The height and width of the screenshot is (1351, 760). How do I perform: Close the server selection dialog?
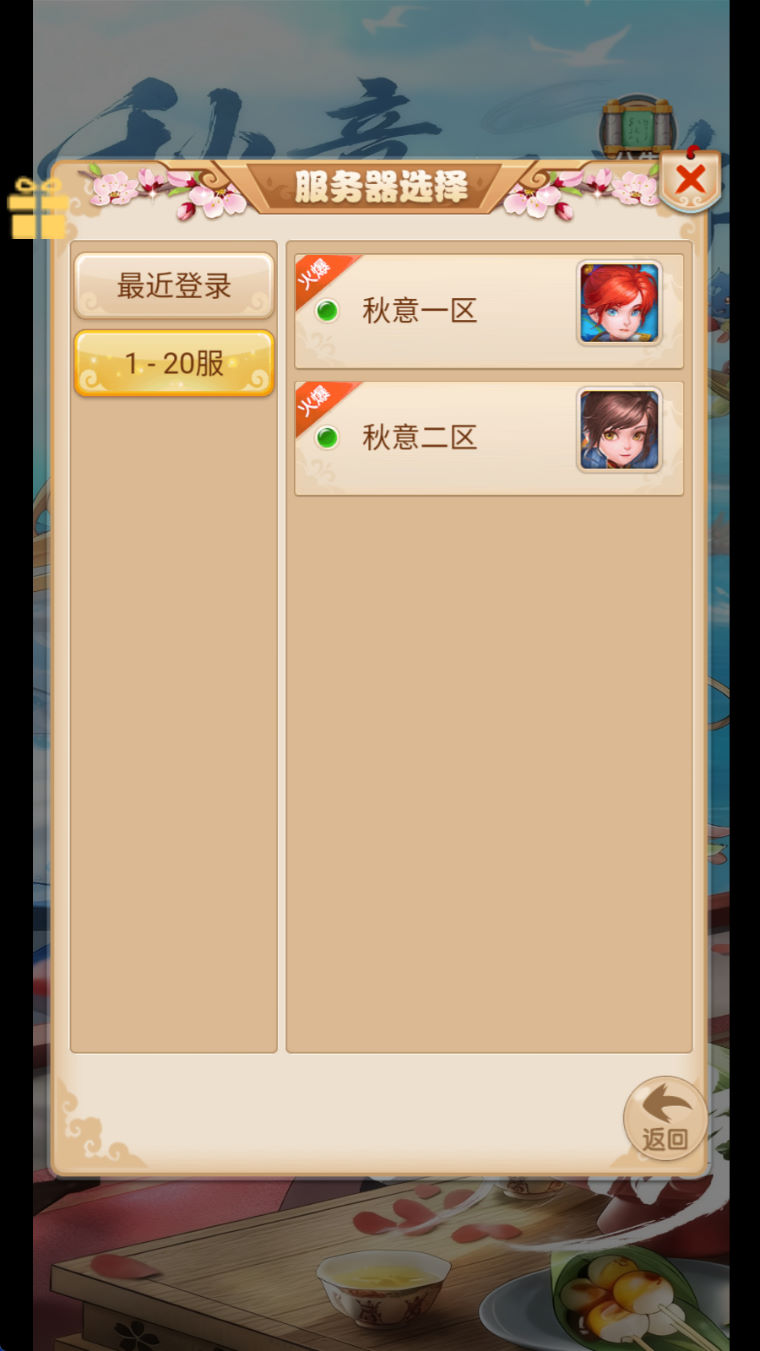(690, 181)
